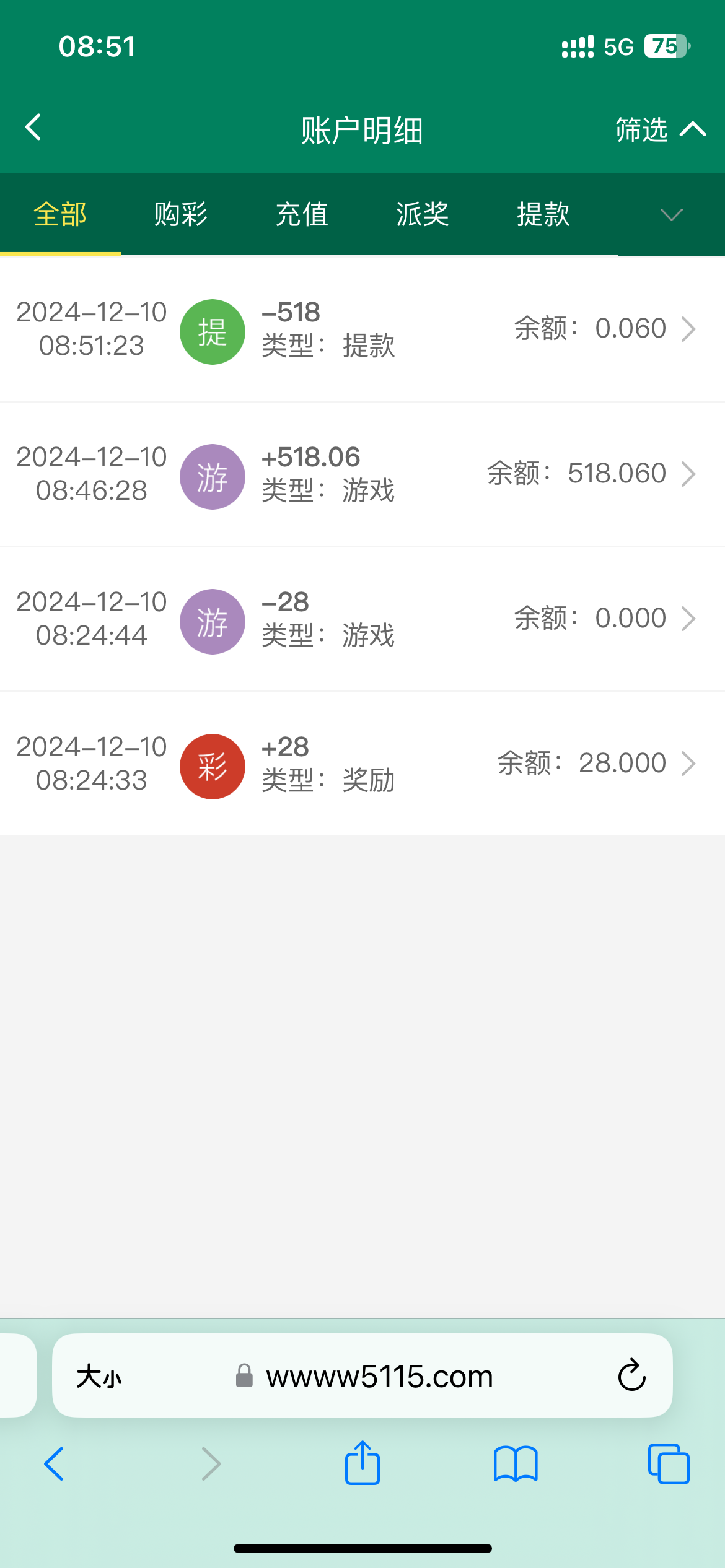Viewport: 725px width, 1568px height.
Task: Go back from 账户明细 page
Action: [33, 128]
